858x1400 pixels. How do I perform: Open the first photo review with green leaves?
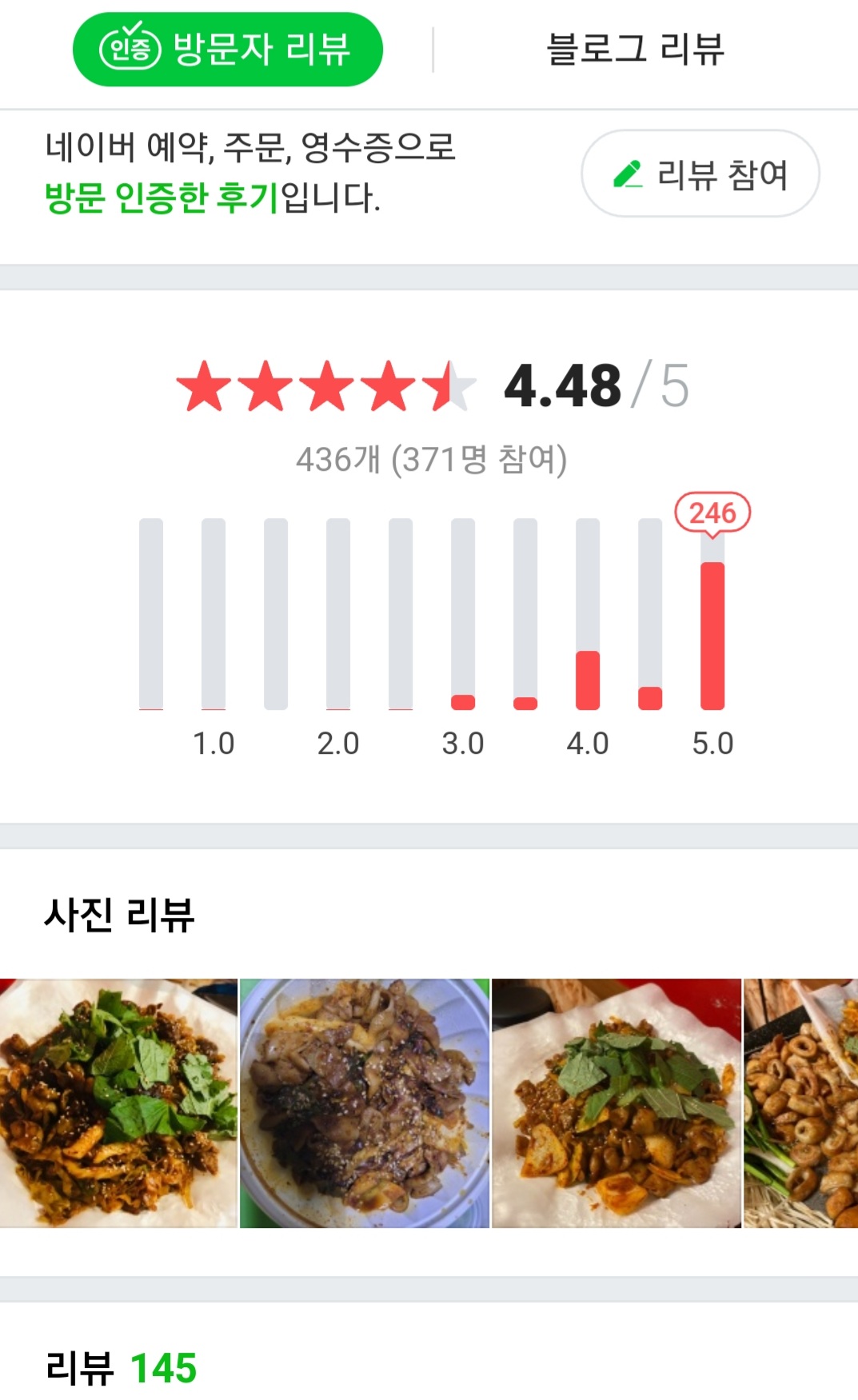118,1103
